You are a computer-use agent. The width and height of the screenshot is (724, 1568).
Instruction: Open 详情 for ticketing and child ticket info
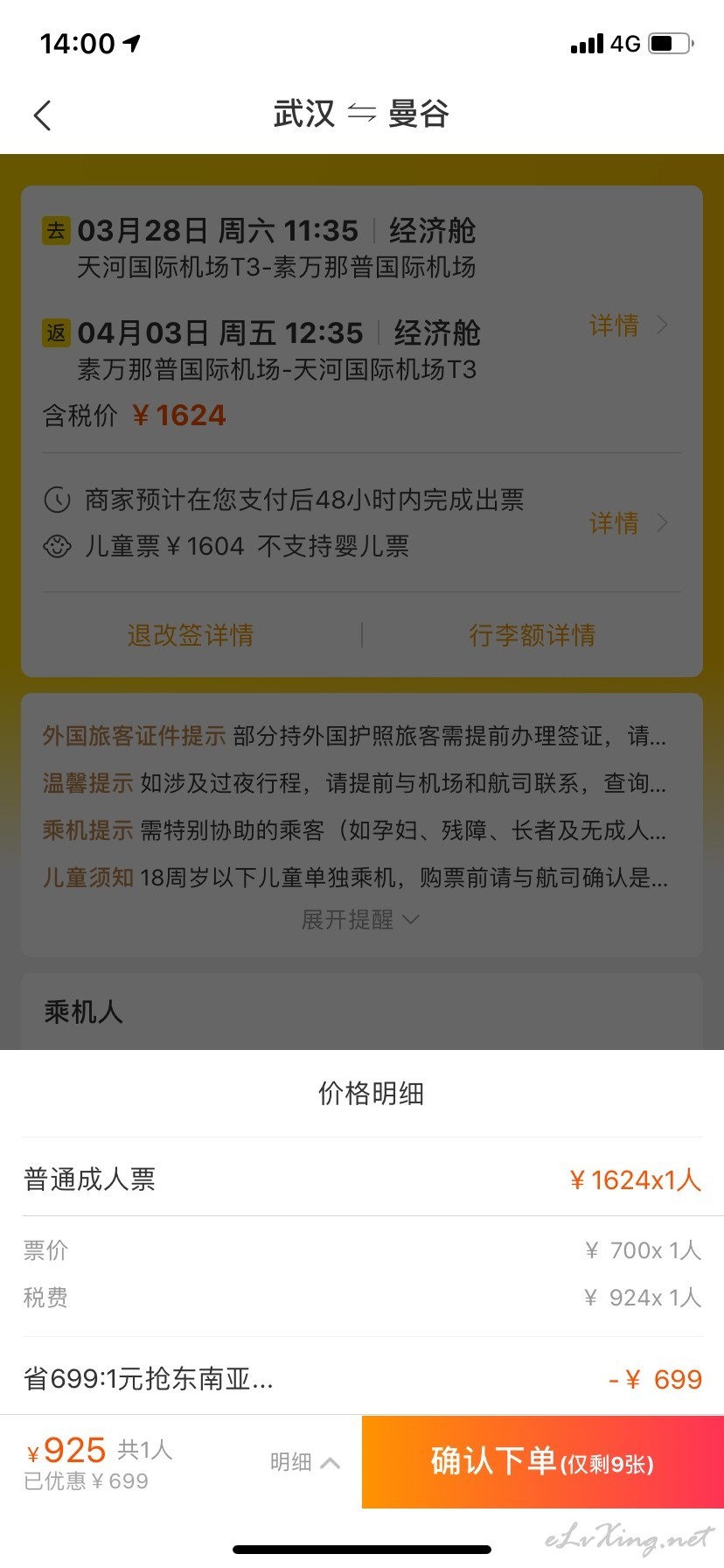tap(628, 523)
